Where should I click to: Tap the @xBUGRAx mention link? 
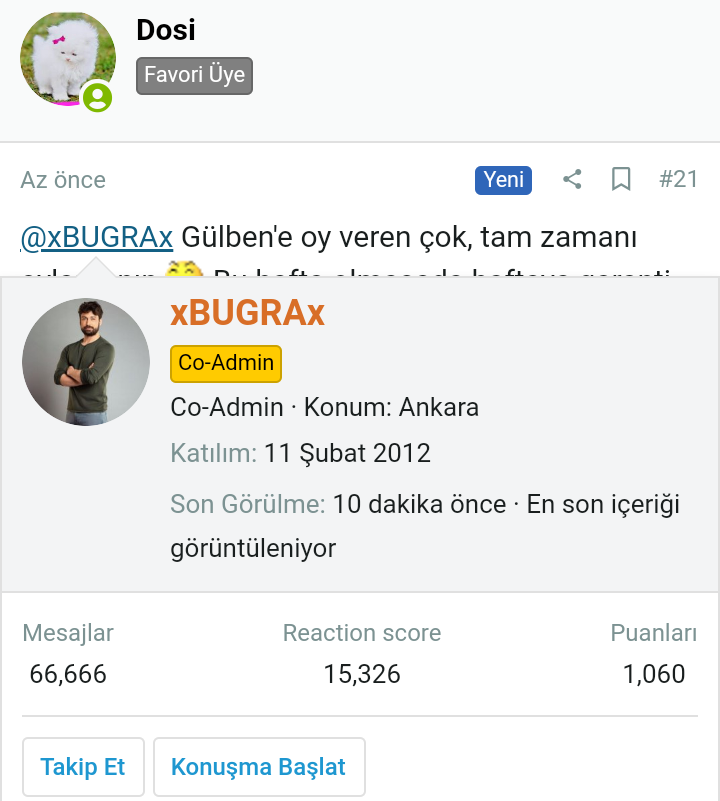point(97,238)
